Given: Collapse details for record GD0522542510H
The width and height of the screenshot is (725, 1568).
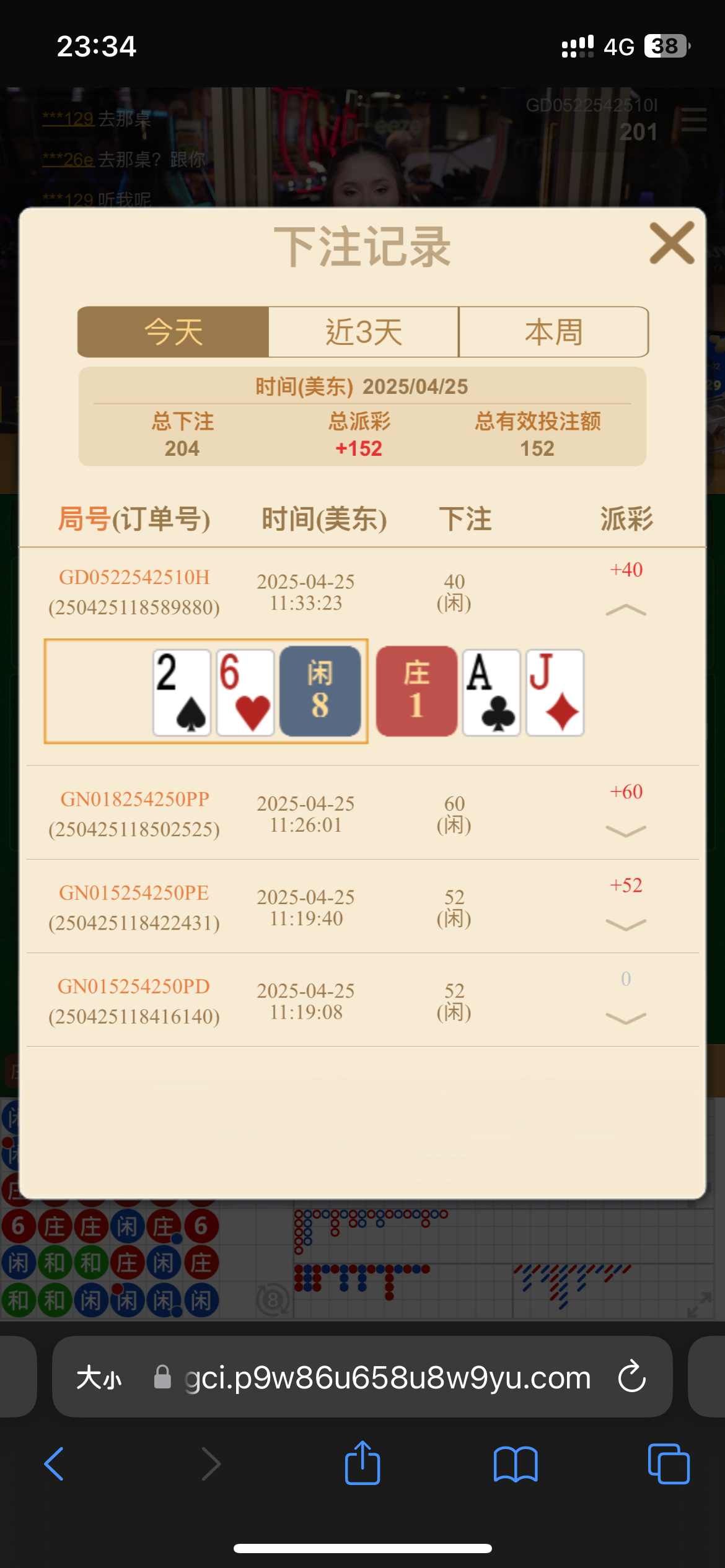Looking at the screenshot, I should 626,611.
